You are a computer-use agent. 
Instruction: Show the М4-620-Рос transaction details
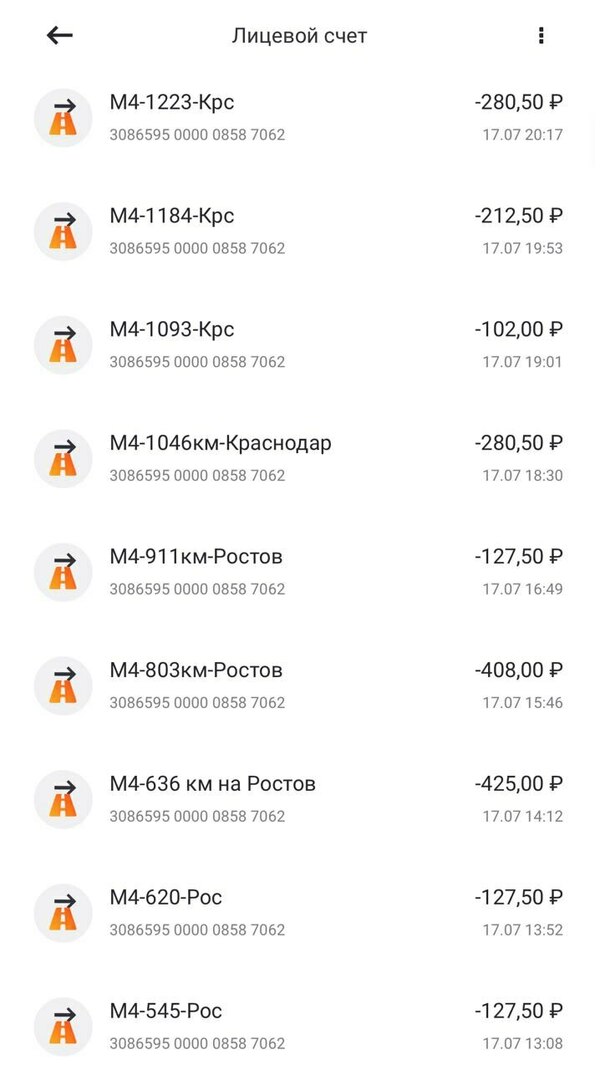point(300,913)
